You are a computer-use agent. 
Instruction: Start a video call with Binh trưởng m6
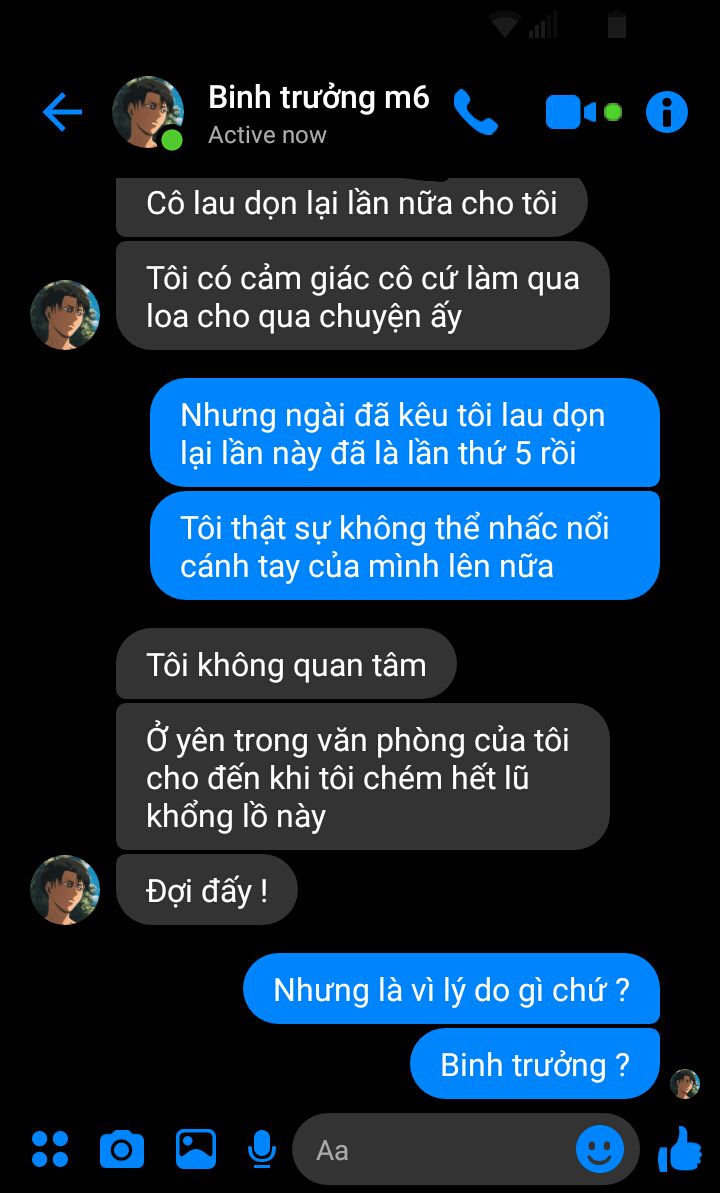tap(571, 112)
